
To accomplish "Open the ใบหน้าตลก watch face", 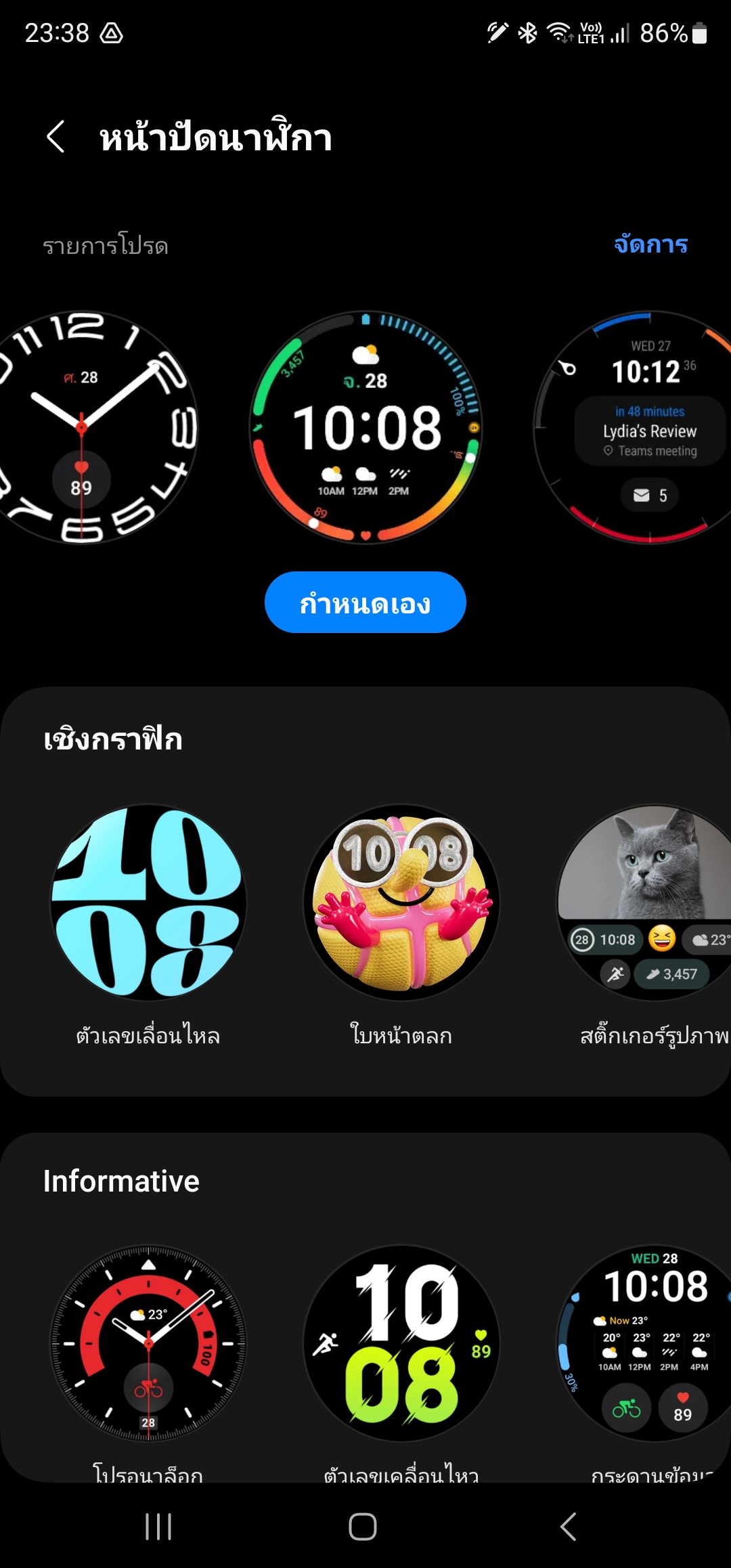I will tap(401, 902).
